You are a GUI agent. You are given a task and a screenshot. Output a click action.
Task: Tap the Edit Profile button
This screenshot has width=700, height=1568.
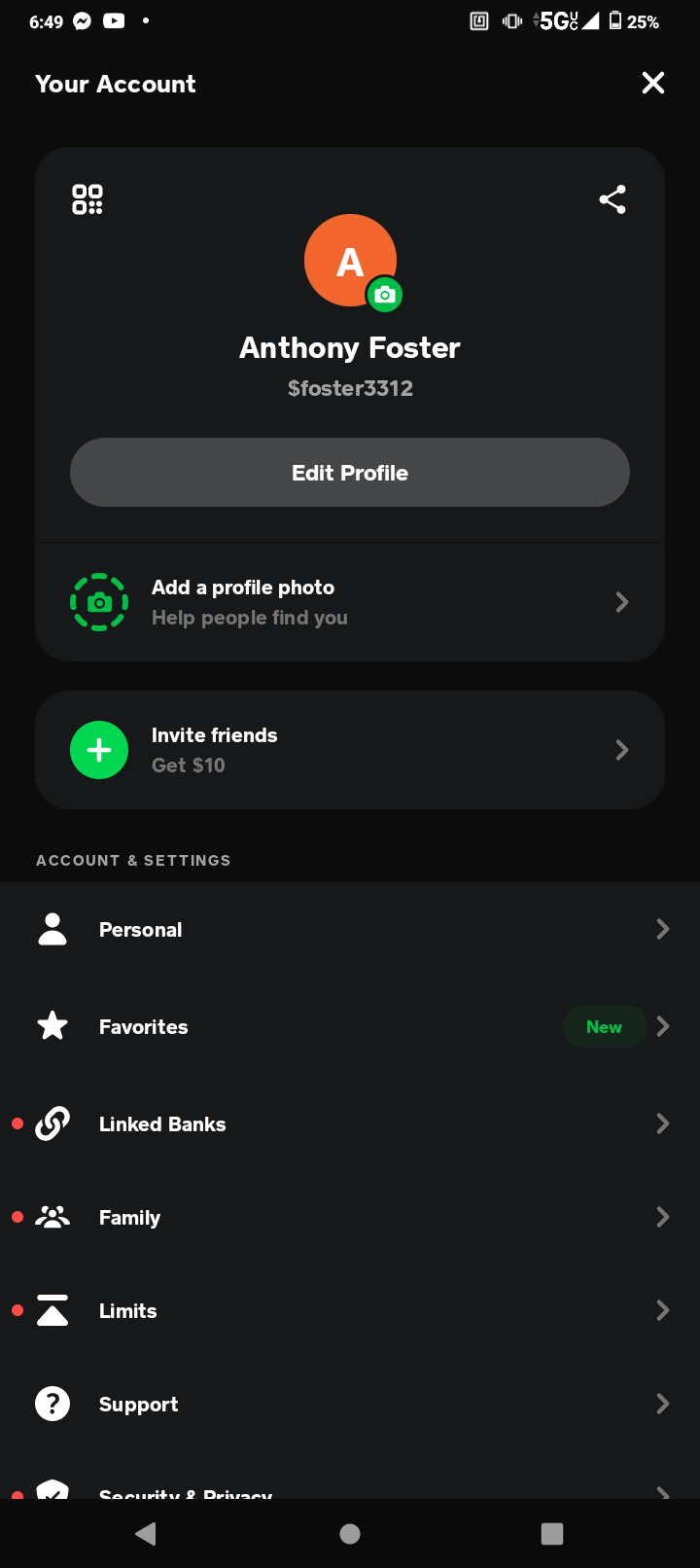tap(350, 473)
